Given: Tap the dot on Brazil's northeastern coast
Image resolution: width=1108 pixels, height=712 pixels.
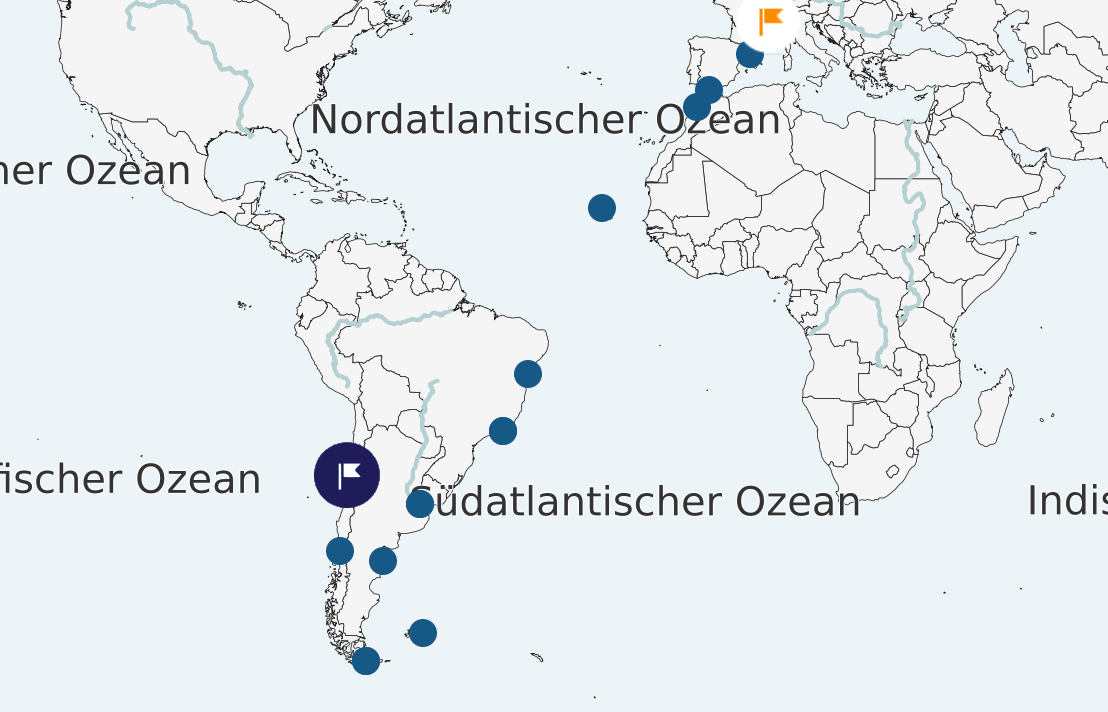Looking at the screenshot, I should pyautogui.click(x=528, y=374).
